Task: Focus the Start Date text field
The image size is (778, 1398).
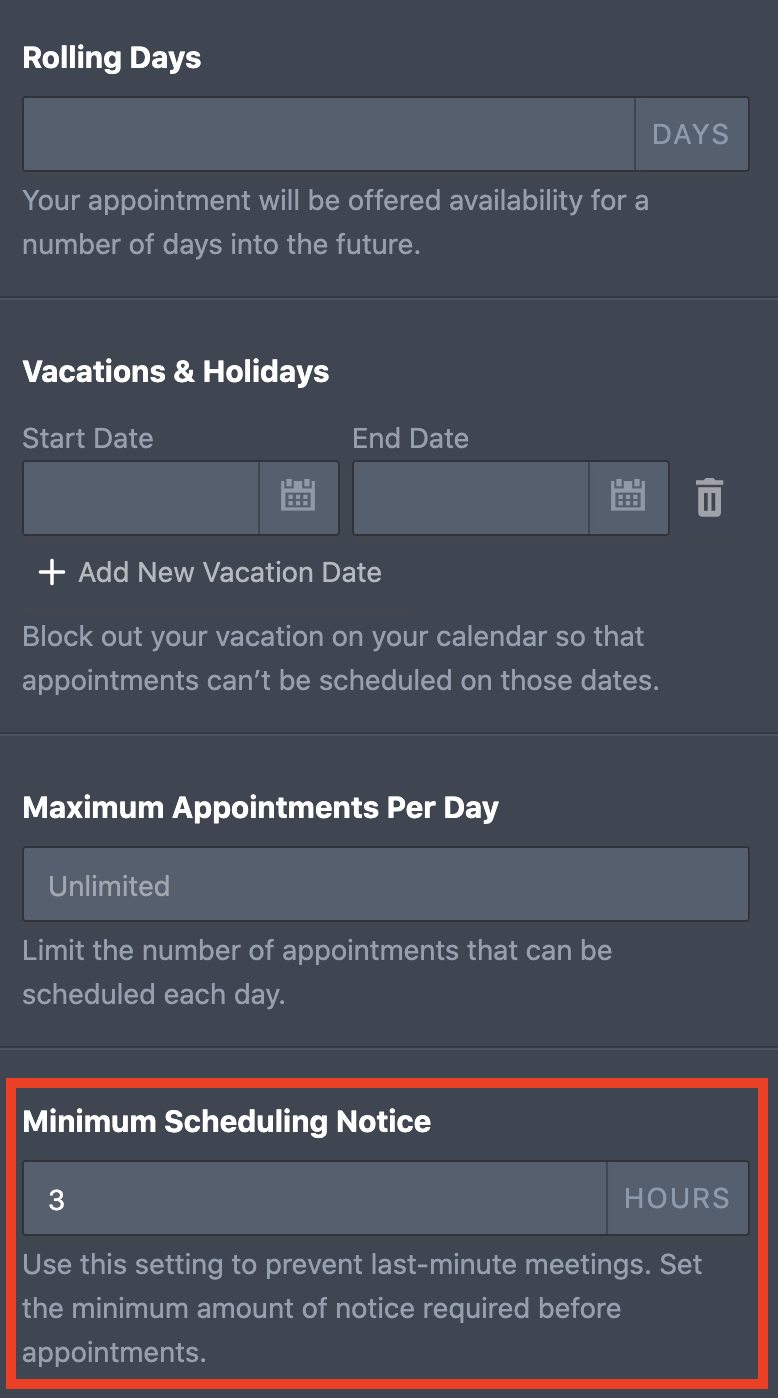Action: click(140, 497)
